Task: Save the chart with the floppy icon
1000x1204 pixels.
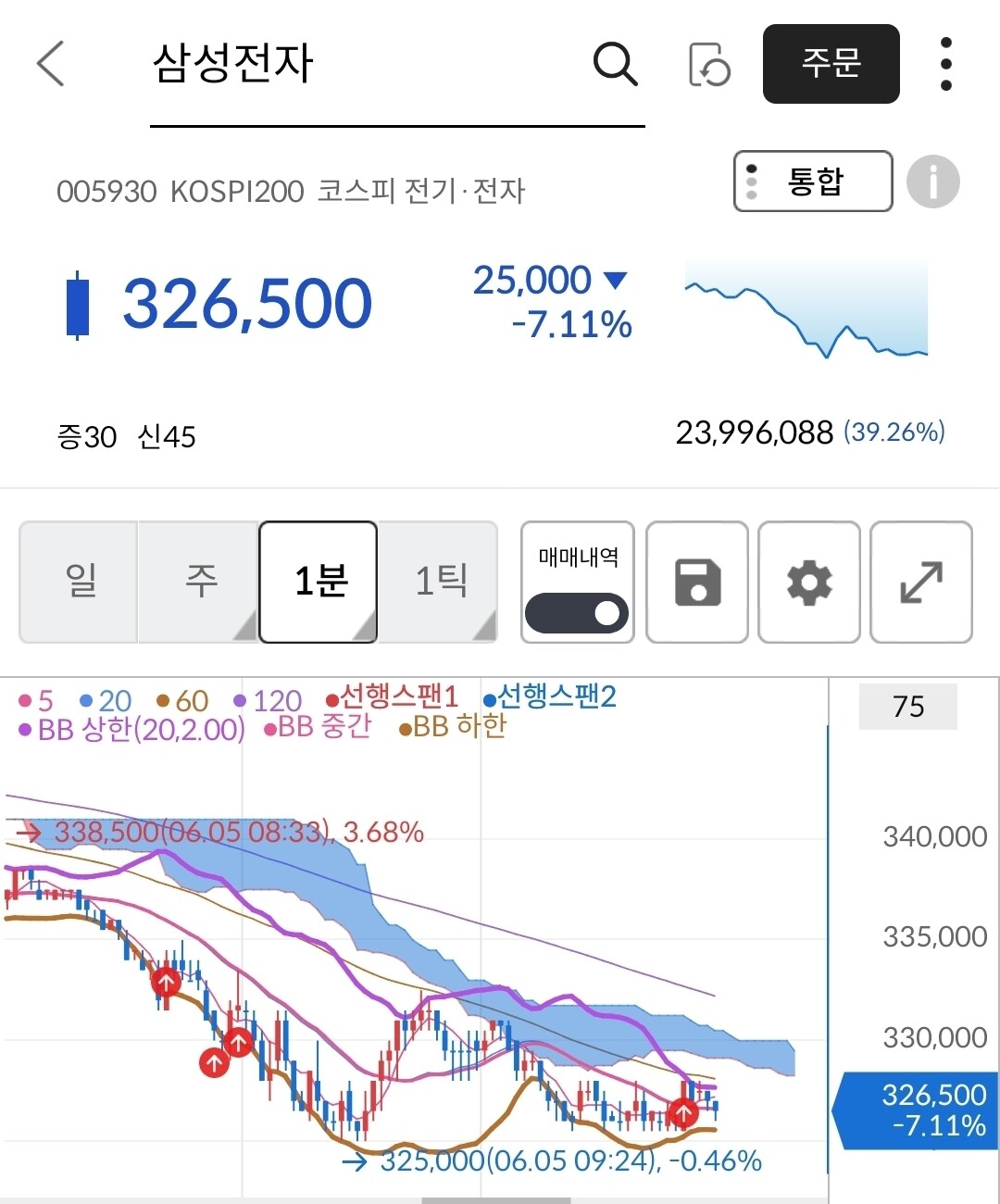Action: (x=697, y=582)
